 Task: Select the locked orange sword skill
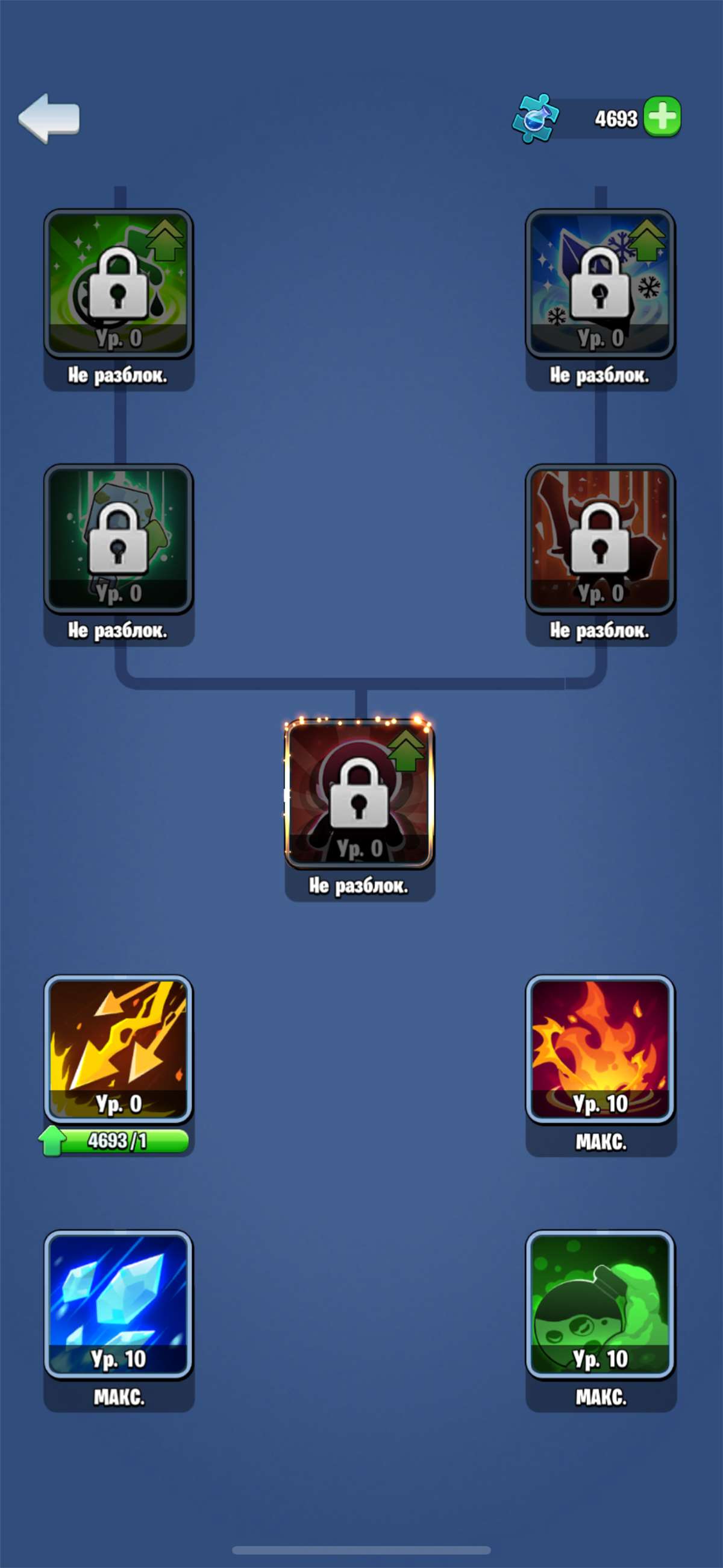600,539
